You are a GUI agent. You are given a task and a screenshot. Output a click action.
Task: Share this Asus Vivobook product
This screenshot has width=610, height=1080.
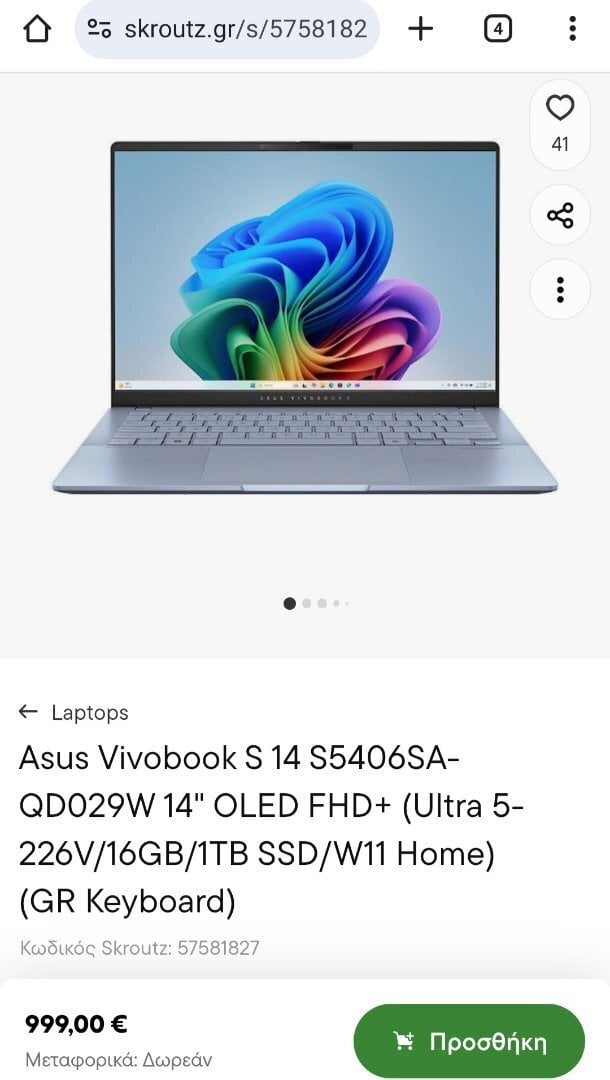tap(560, 215)
